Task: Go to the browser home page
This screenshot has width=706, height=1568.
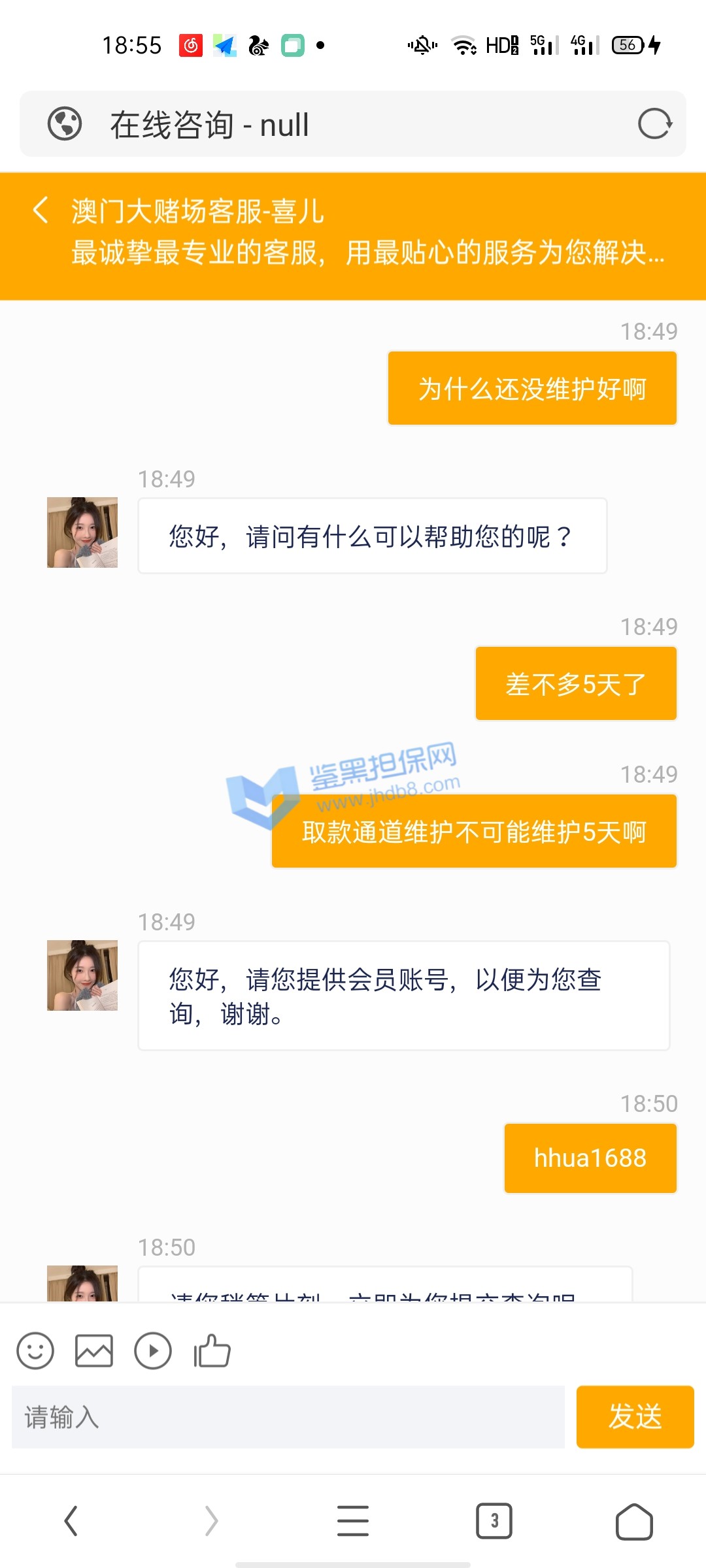Action: pyautogui.click(x=634, y=1521)
